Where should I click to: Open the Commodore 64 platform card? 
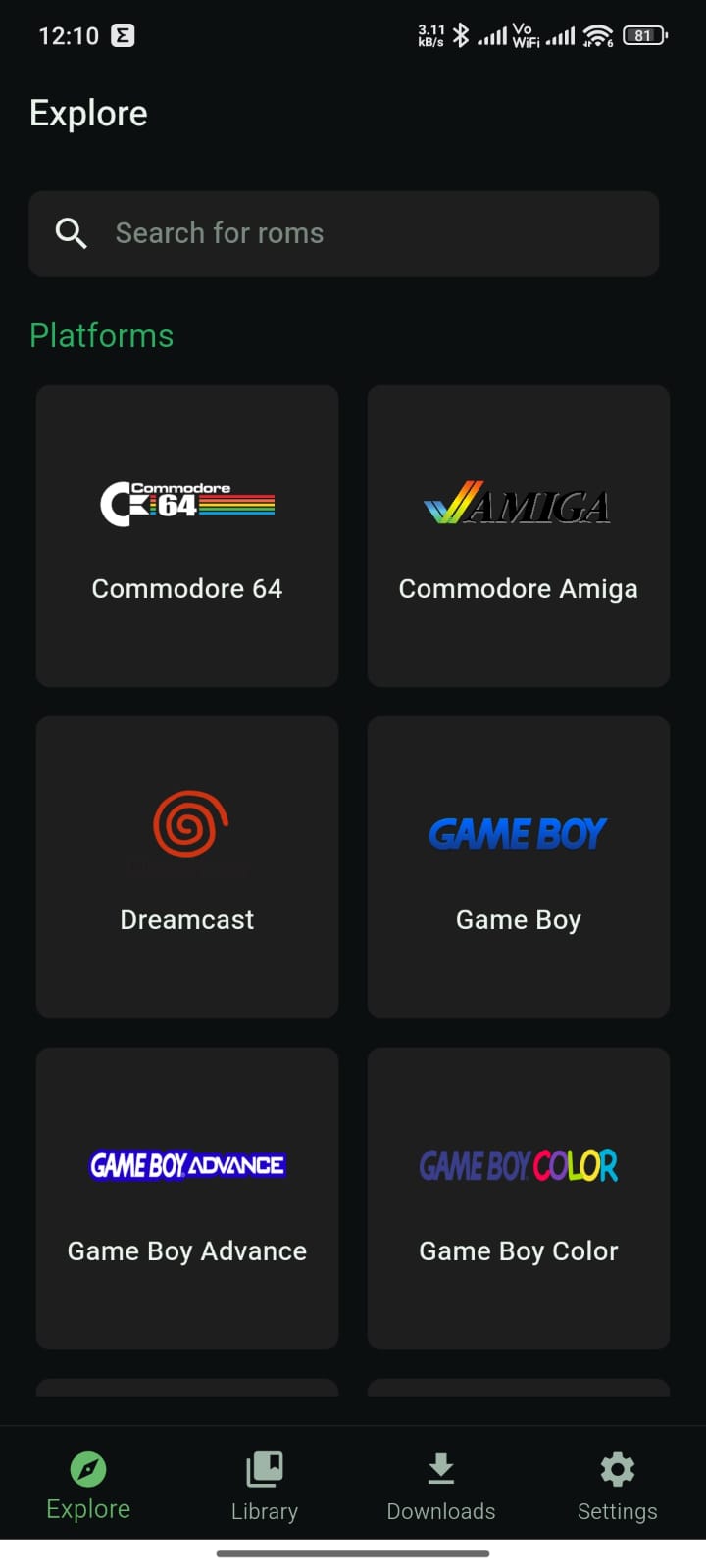pyautogui.click(x=186, y=536)
